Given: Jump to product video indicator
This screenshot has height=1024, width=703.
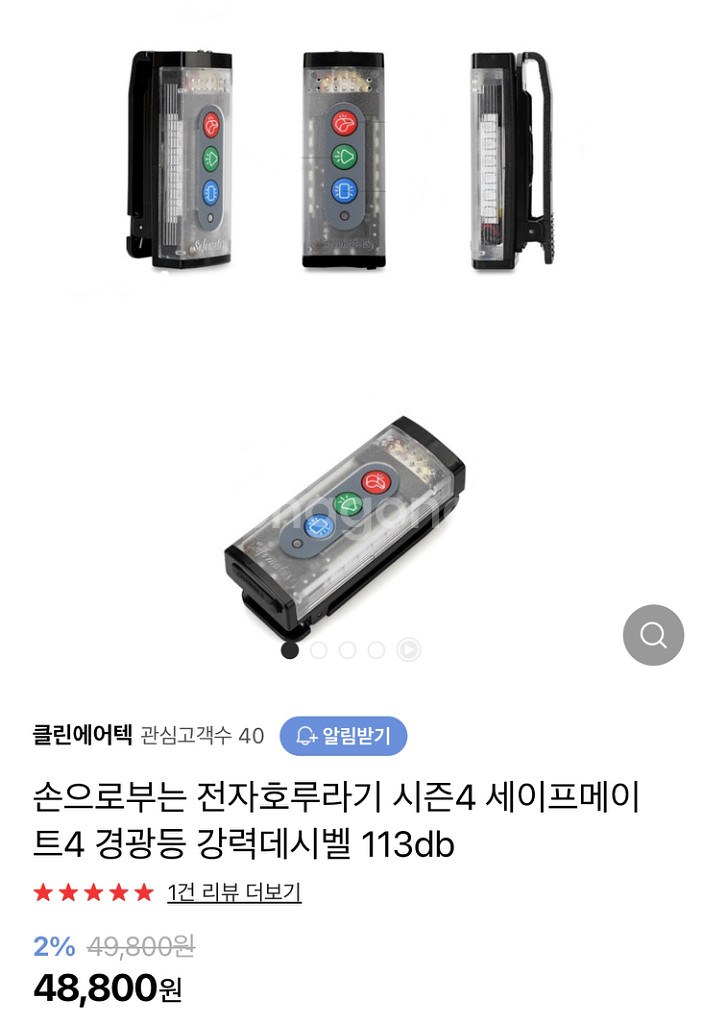Looking at the screenshot, I should coord(408,650).
